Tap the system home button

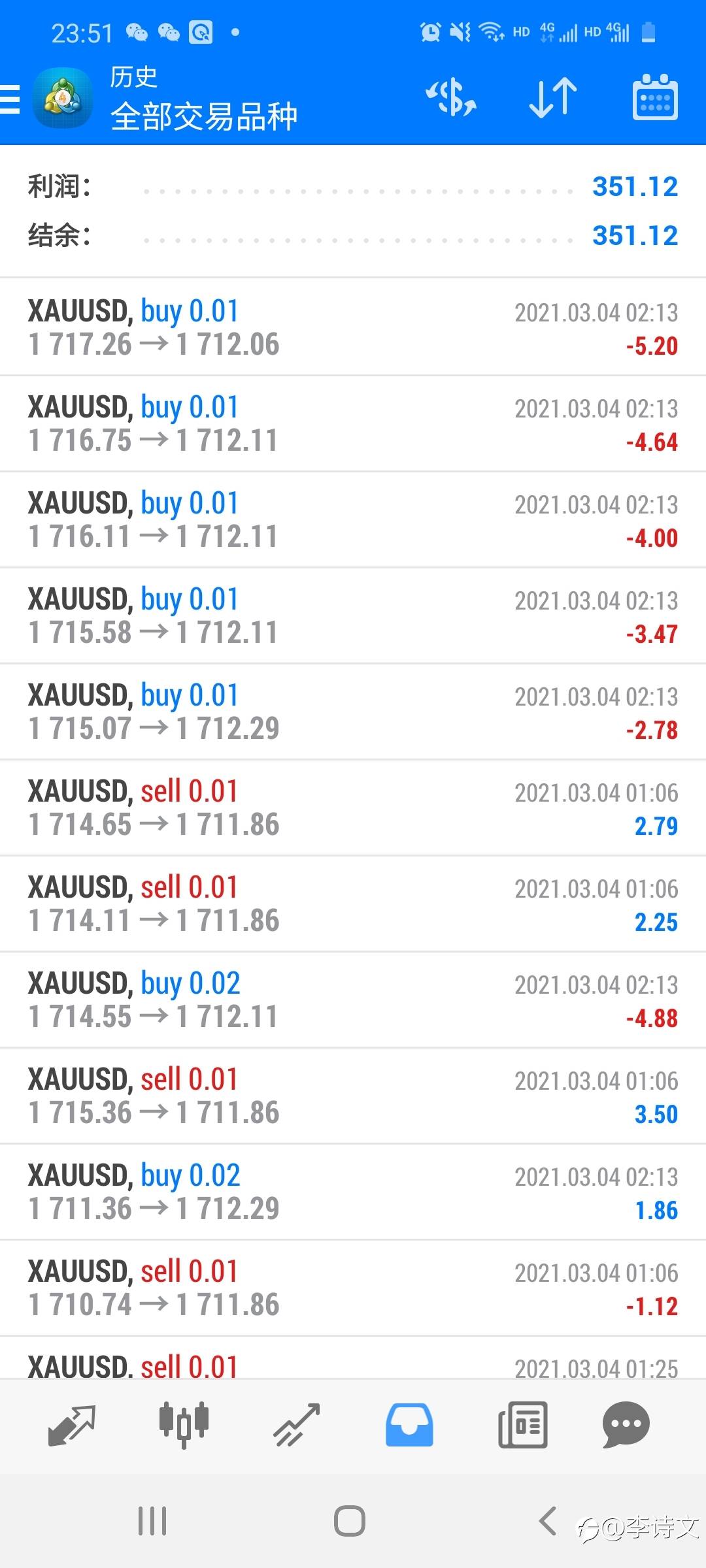[350, 1521]
